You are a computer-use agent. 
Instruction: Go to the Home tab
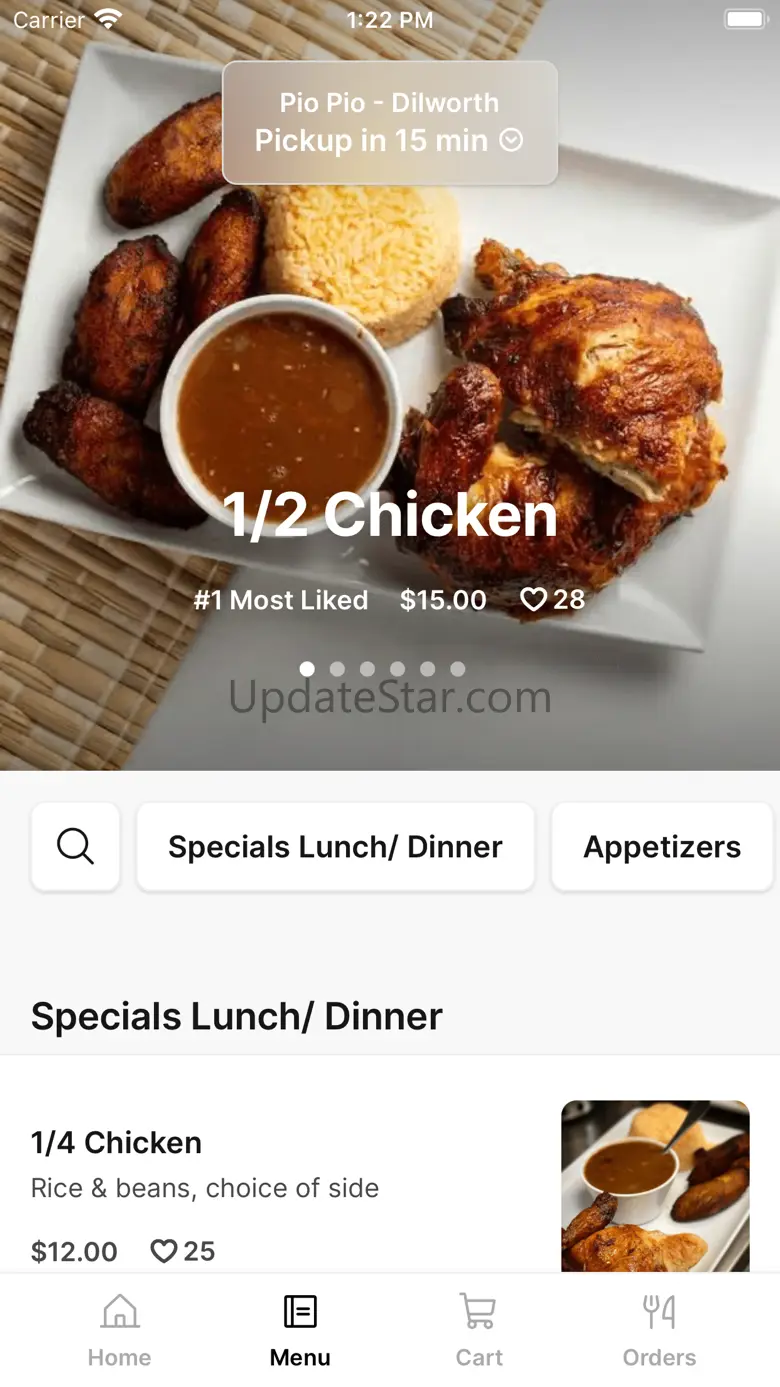click(x=119, y=1330)
